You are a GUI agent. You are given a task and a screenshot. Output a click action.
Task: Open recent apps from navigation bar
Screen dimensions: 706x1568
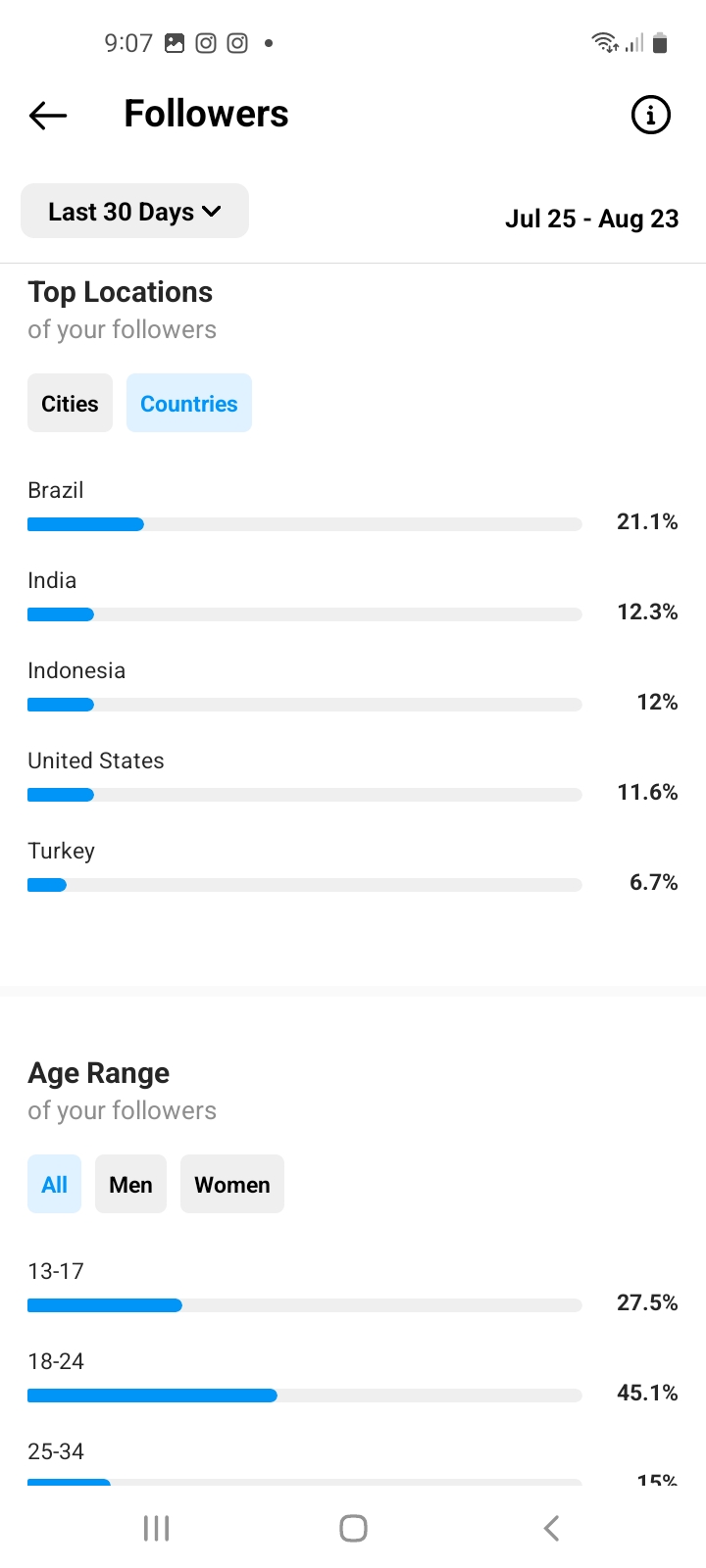point(157,1528)
